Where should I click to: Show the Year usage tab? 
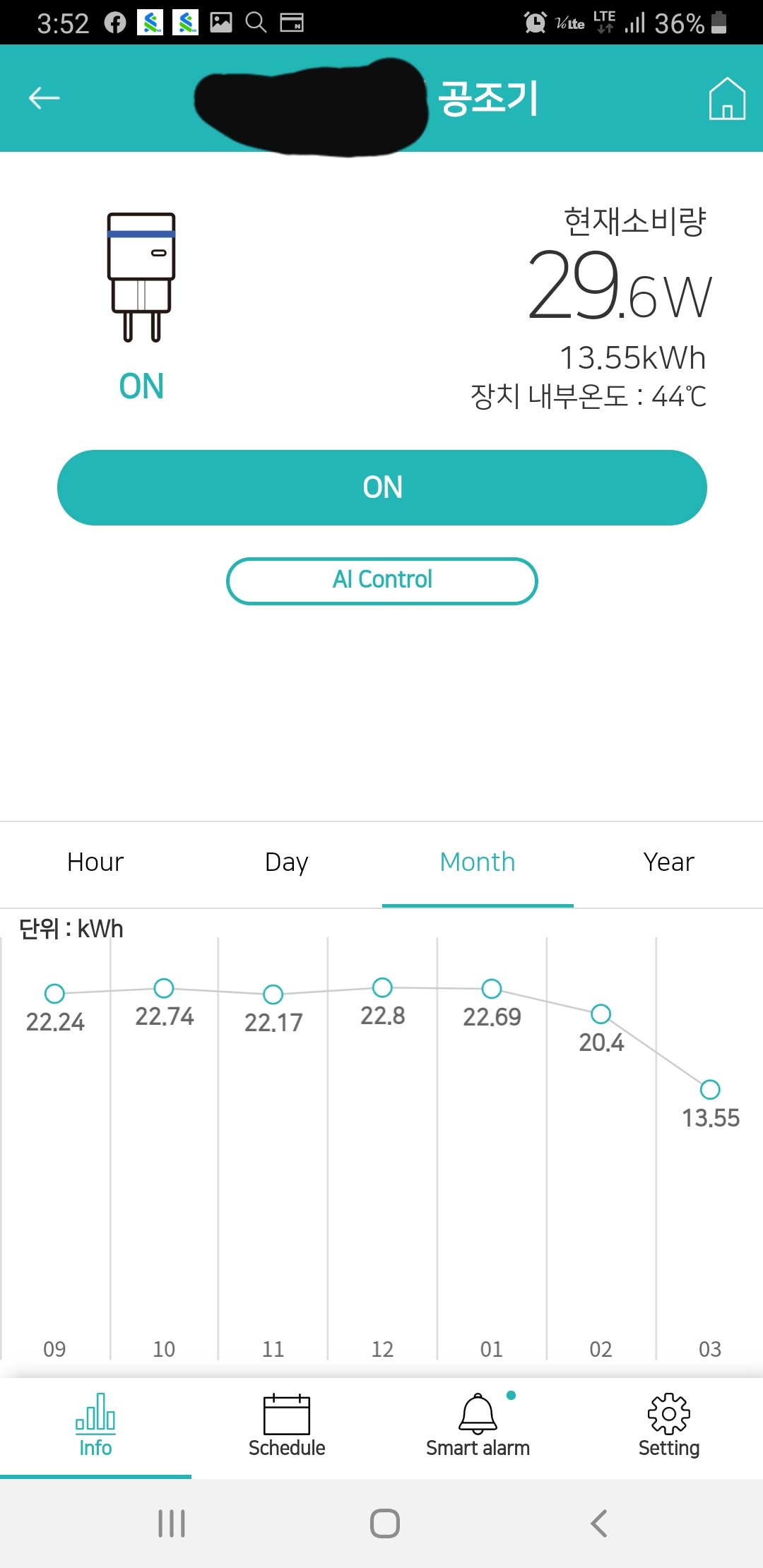668,862
